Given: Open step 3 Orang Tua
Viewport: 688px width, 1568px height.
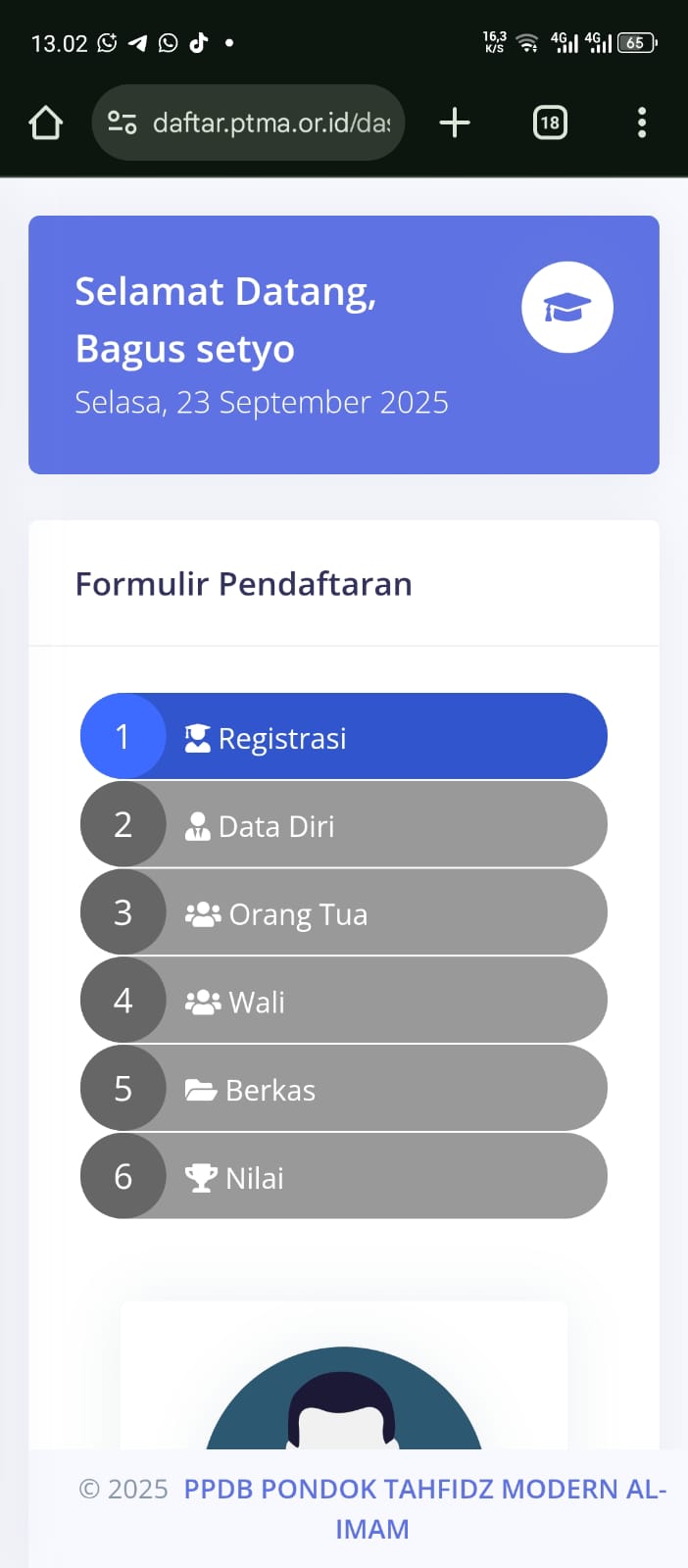Looking at the screenshot, I should coord(343,913).
